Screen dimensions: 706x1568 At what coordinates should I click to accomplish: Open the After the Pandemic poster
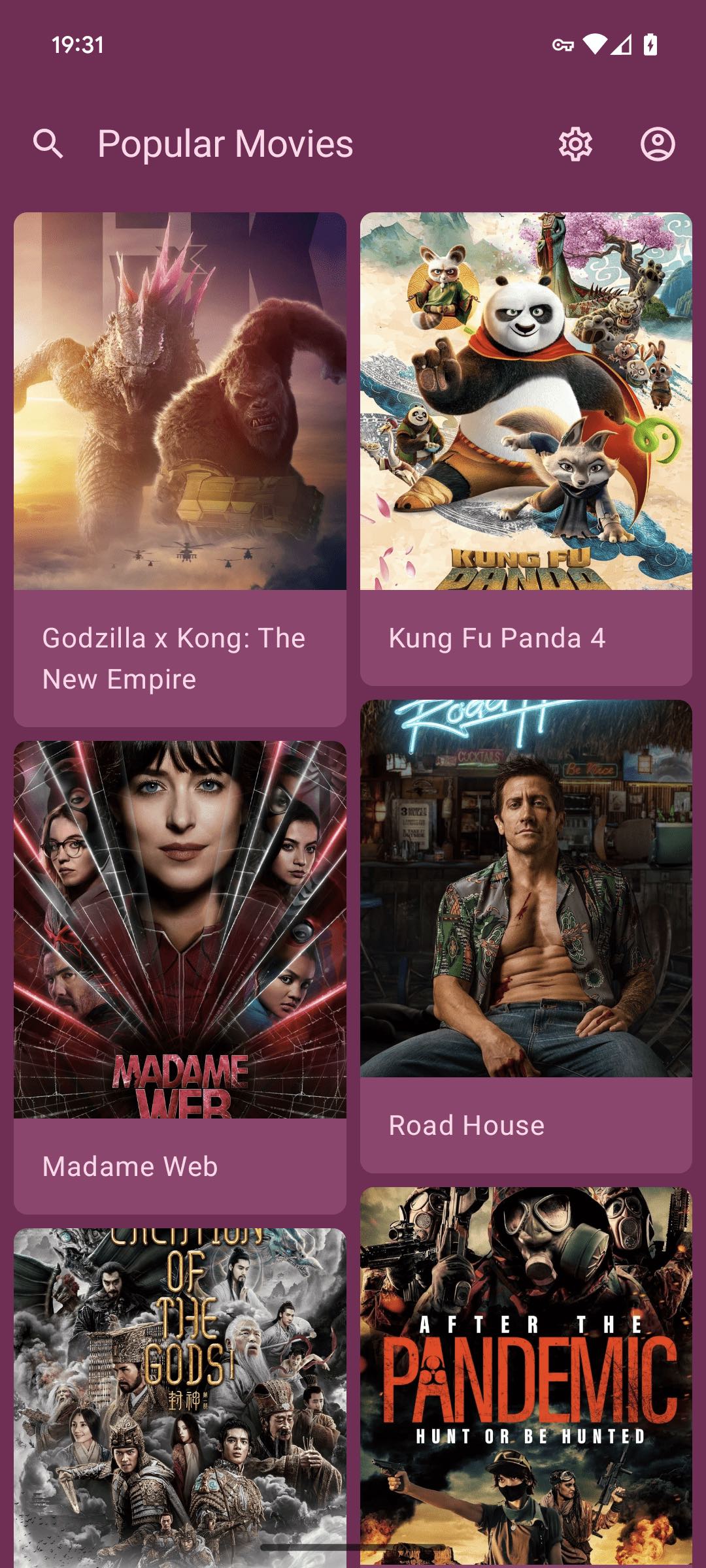[526, 1377]
